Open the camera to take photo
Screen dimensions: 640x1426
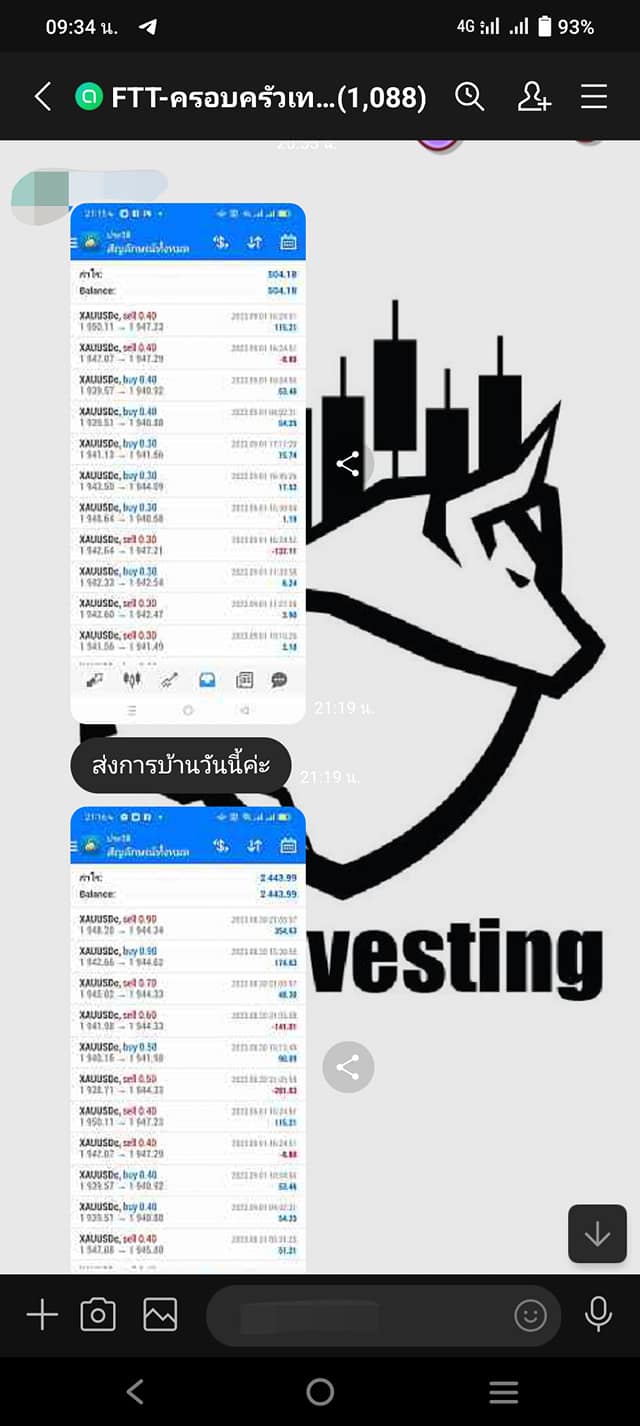click(x=98, y=1315)
